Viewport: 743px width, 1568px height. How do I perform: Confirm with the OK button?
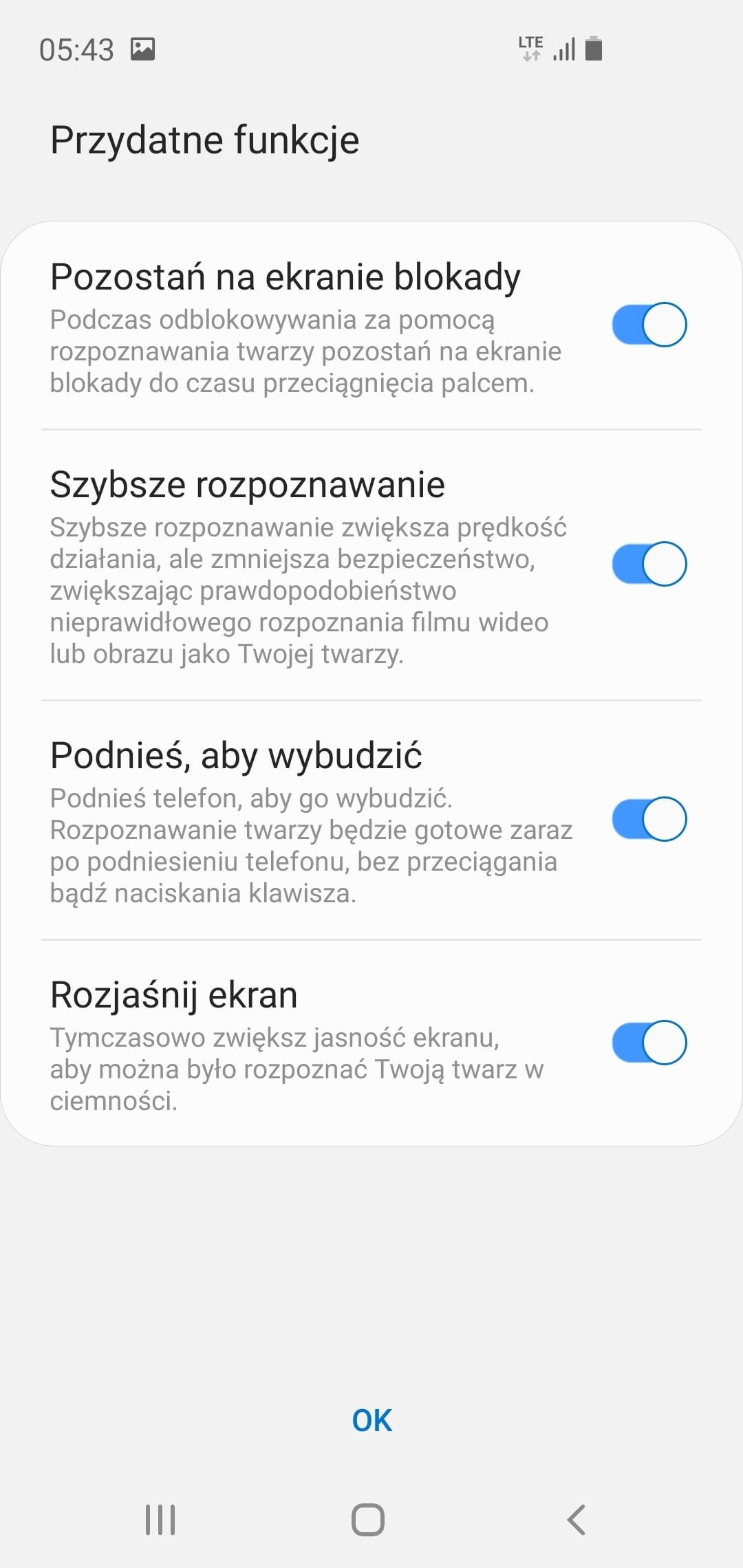tap(372, 1420)
